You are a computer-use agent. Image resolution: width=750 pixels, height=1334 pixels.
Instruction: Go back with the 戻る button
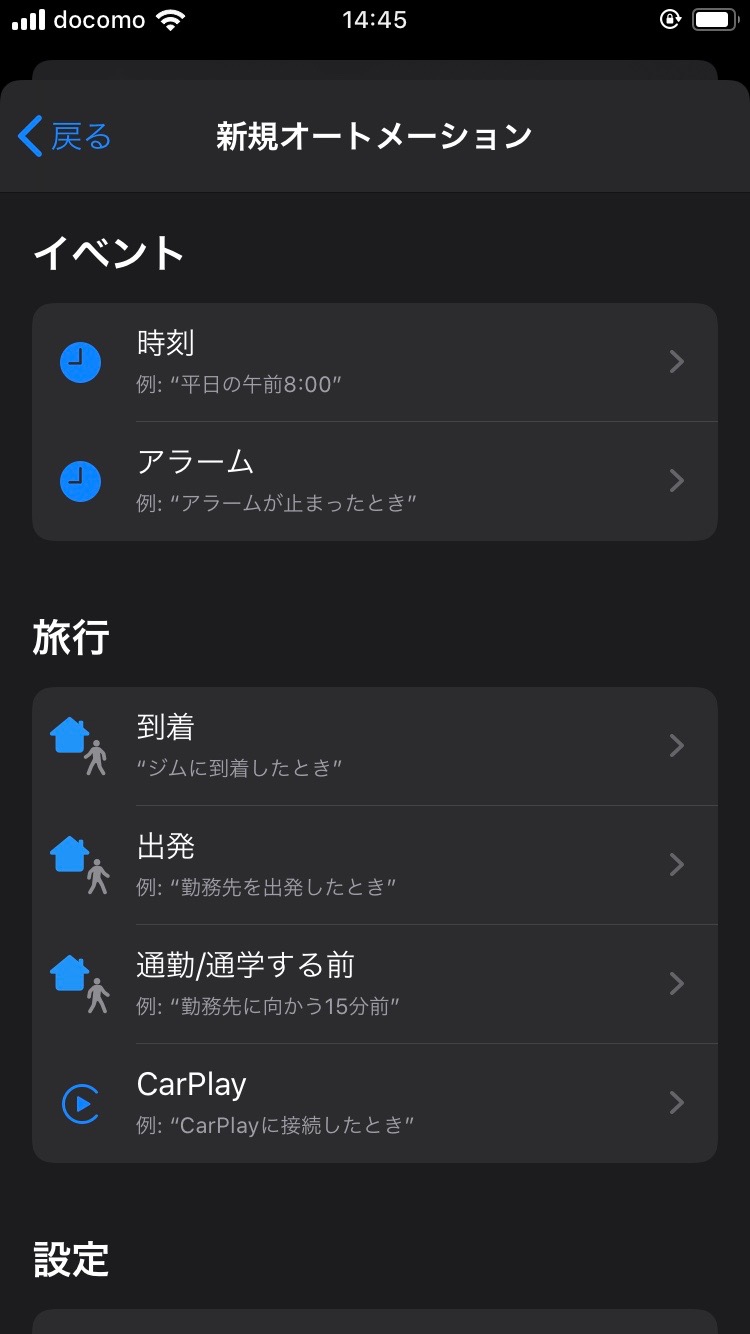click(65, 136)
